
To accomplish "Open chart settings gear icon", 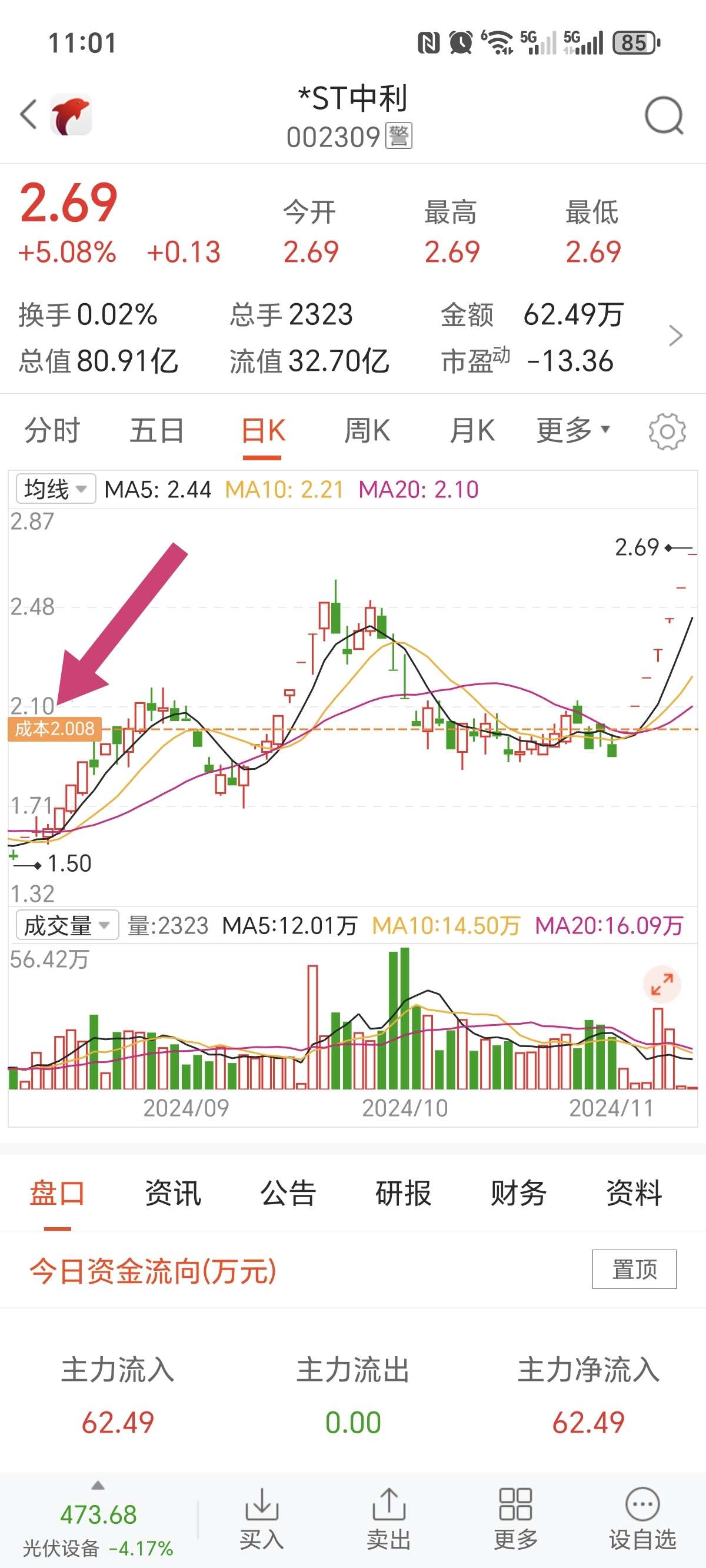I will click(x=667, y=431).
